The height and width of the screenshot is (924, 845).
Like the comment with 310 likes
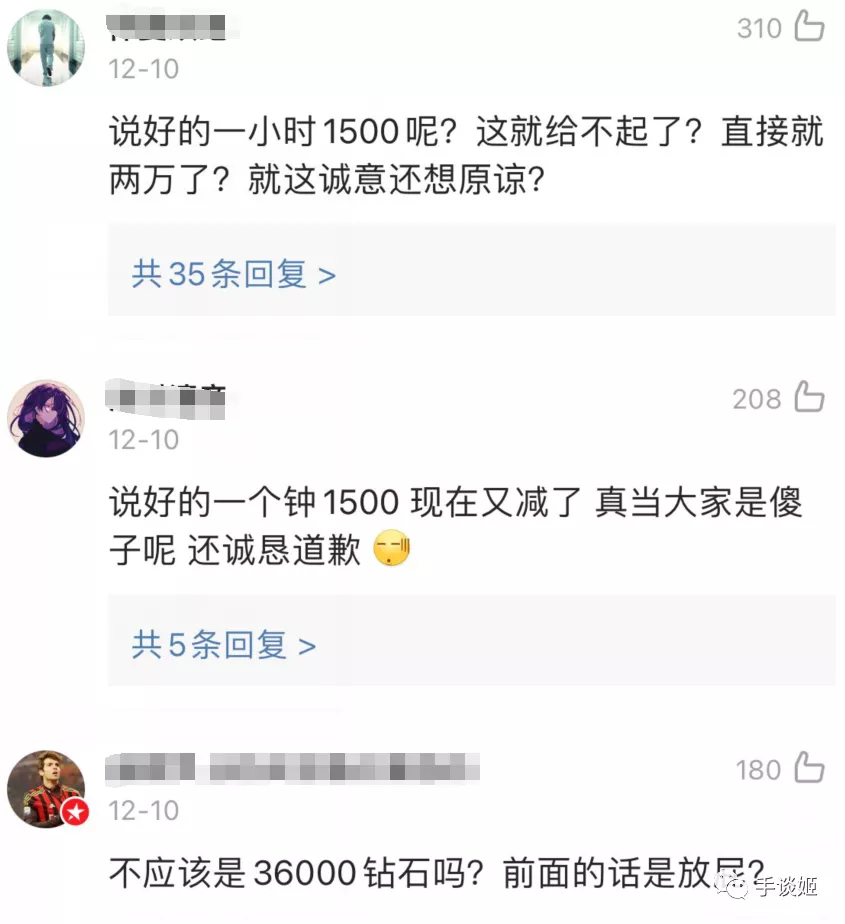(x=808, y=28)
